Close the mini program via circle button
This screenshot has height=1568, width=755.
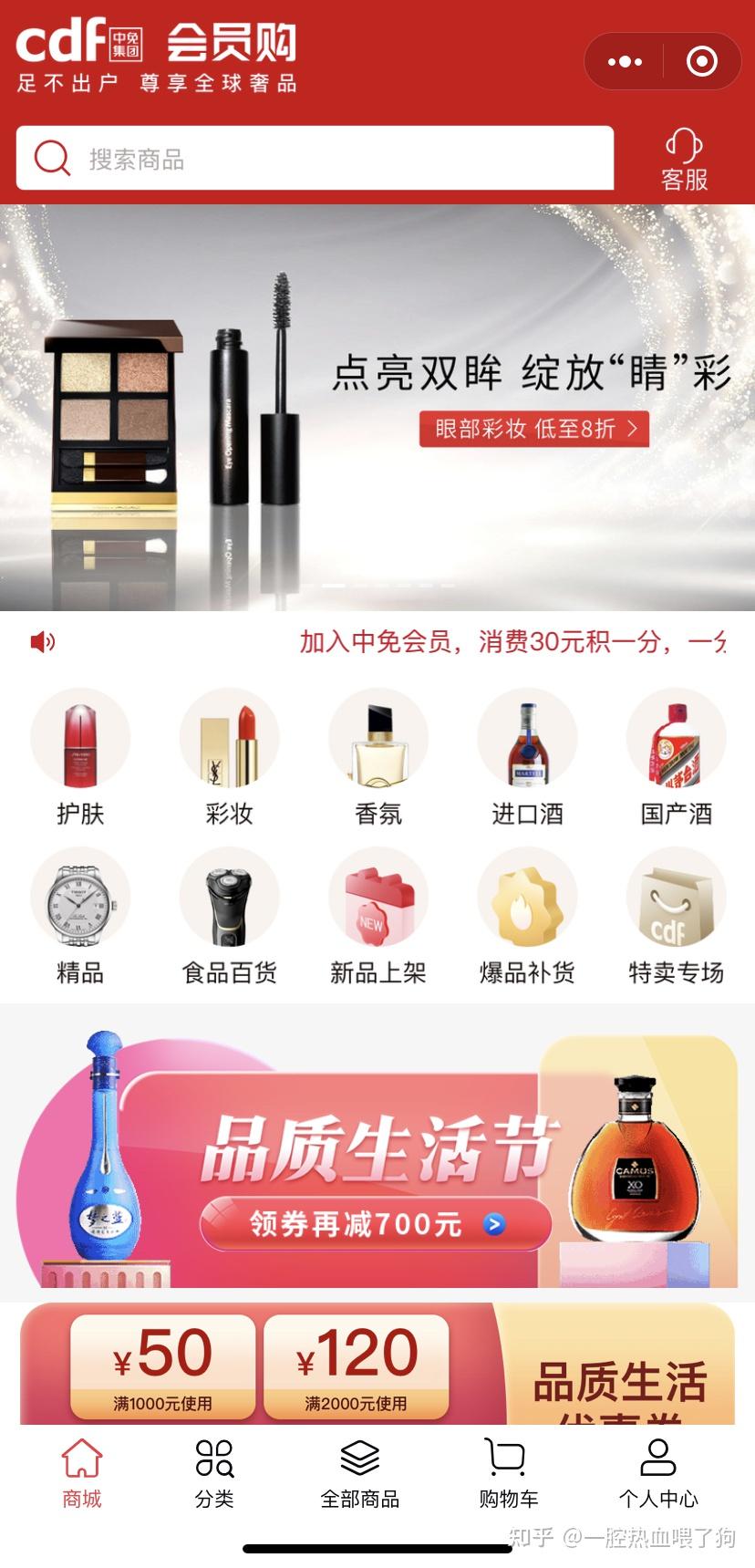click(x=701, y=62)
